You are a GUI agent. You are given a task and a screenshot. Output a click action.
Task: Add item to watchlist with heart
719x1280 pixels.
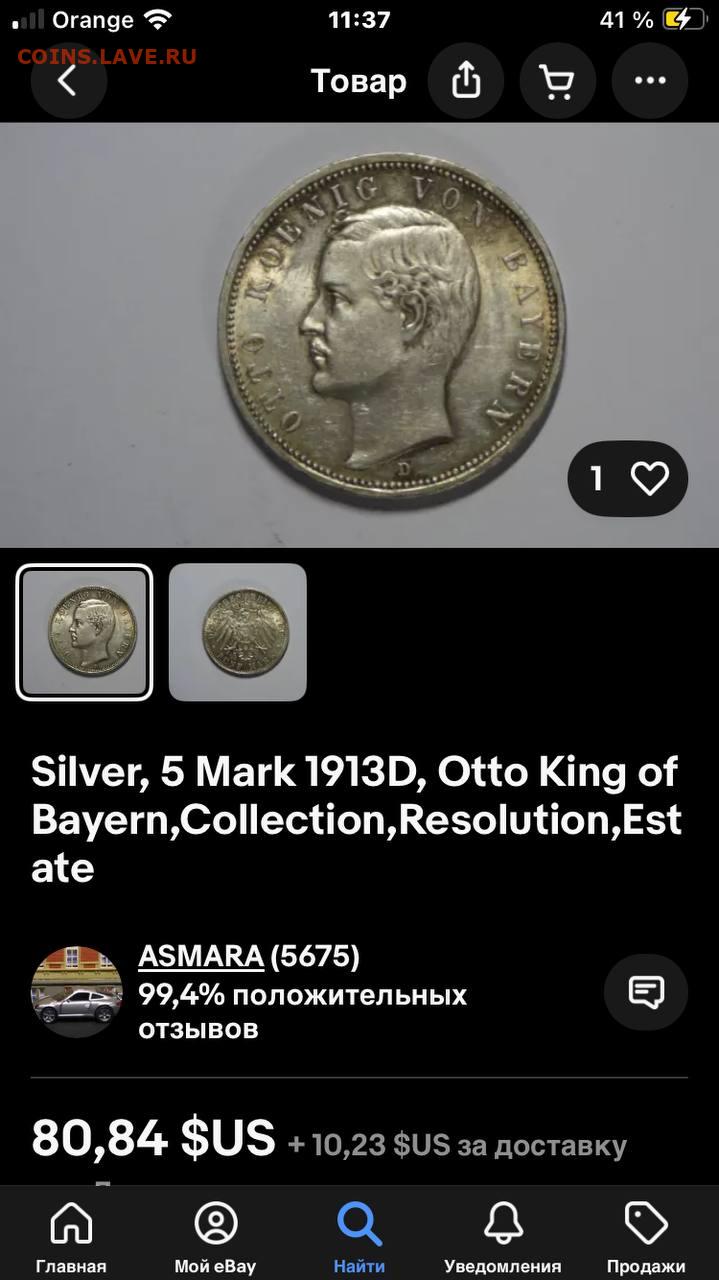[628, 479]
